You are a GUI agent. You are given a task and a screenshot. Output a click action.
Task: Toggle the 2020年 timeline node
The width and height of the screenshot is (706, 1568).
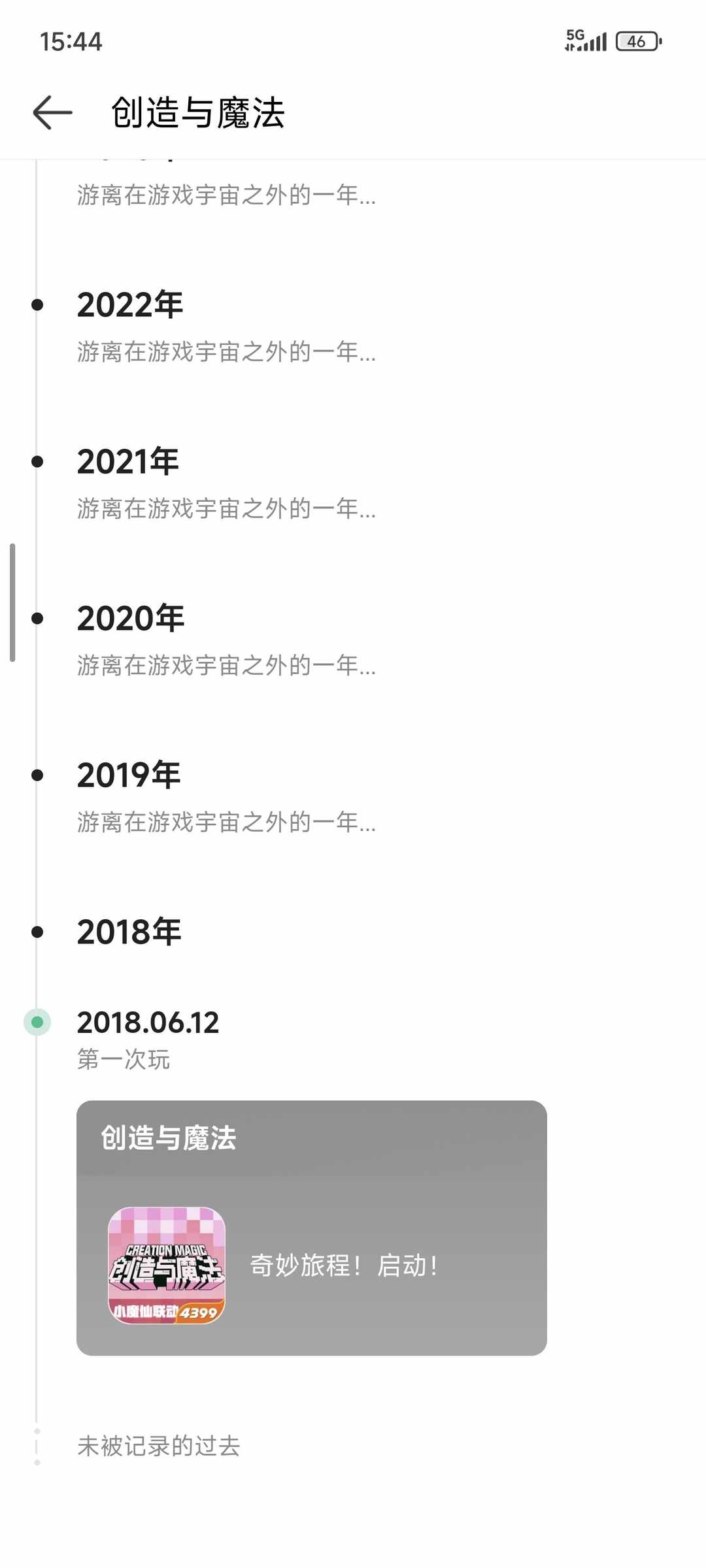[x=37, y=617]
